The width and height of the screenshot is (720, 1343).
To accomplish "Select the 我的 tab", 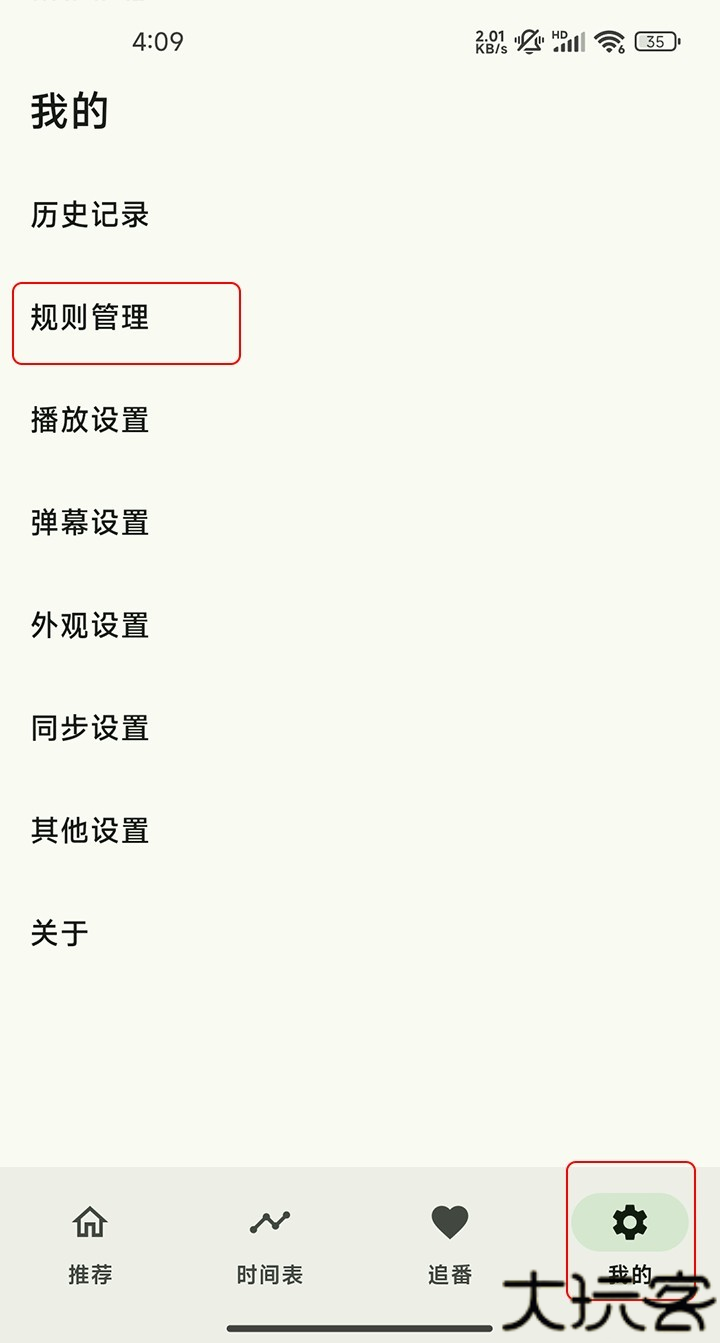I will pos(630,1238).
